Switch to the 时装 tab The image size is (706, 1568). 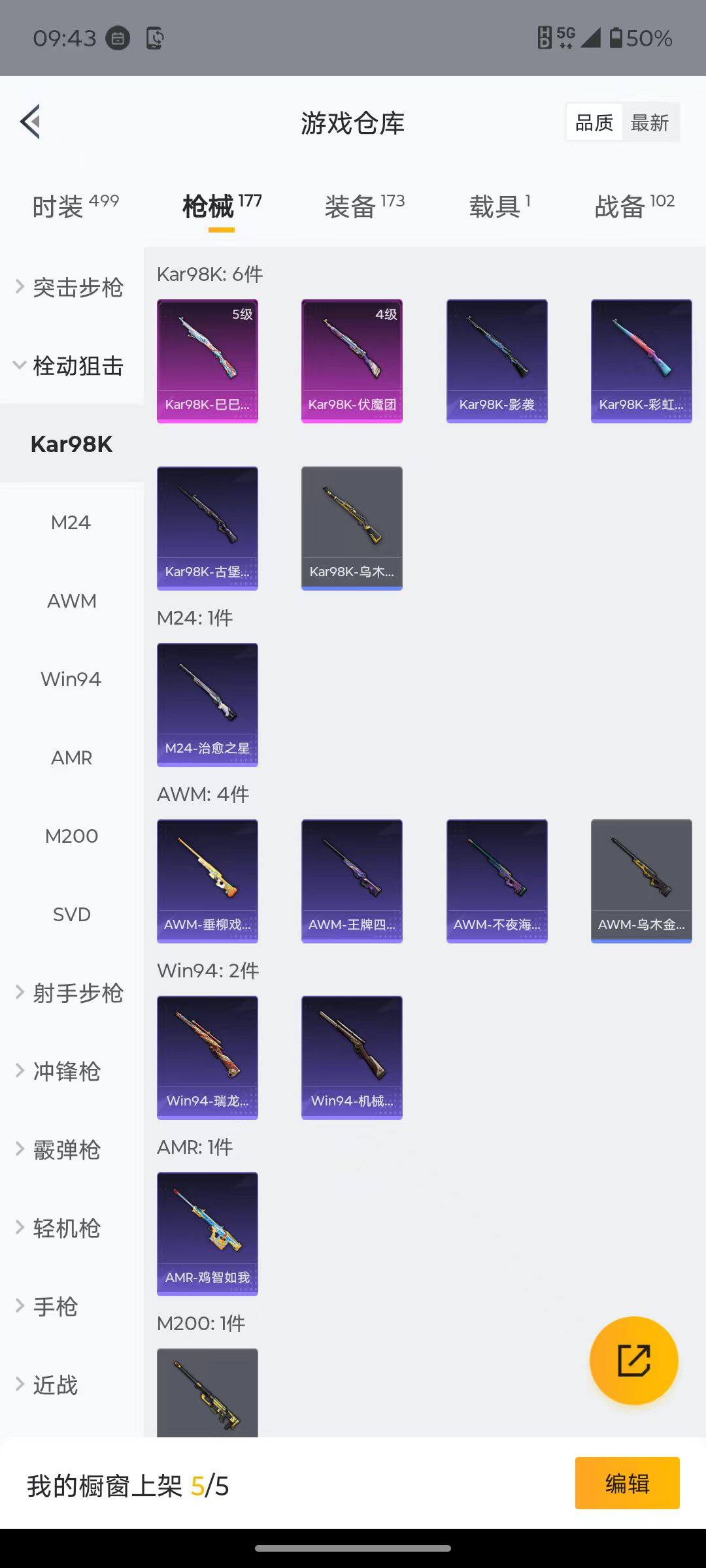75,206
